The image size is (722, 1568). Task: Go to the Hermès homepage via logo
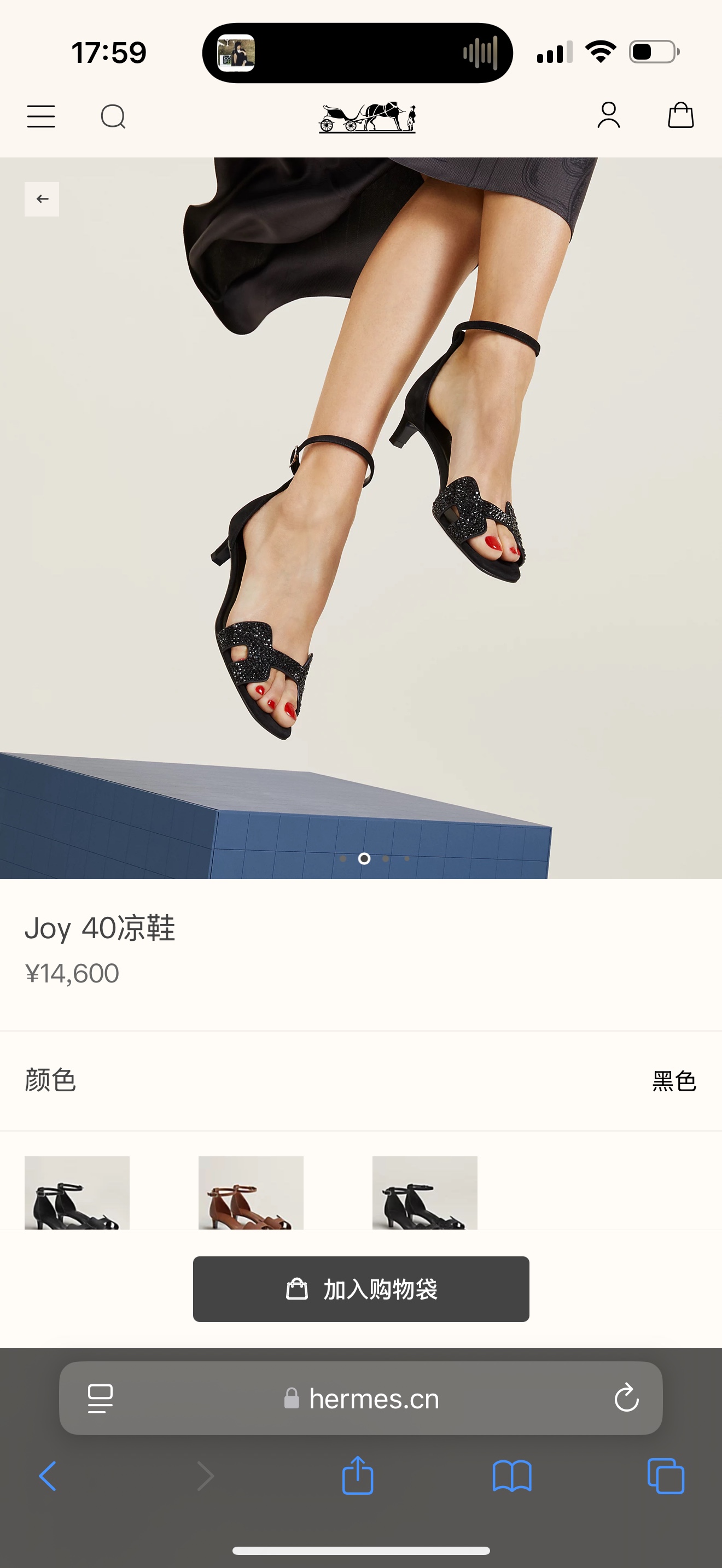pyautogui.click(x=367, y=117)
